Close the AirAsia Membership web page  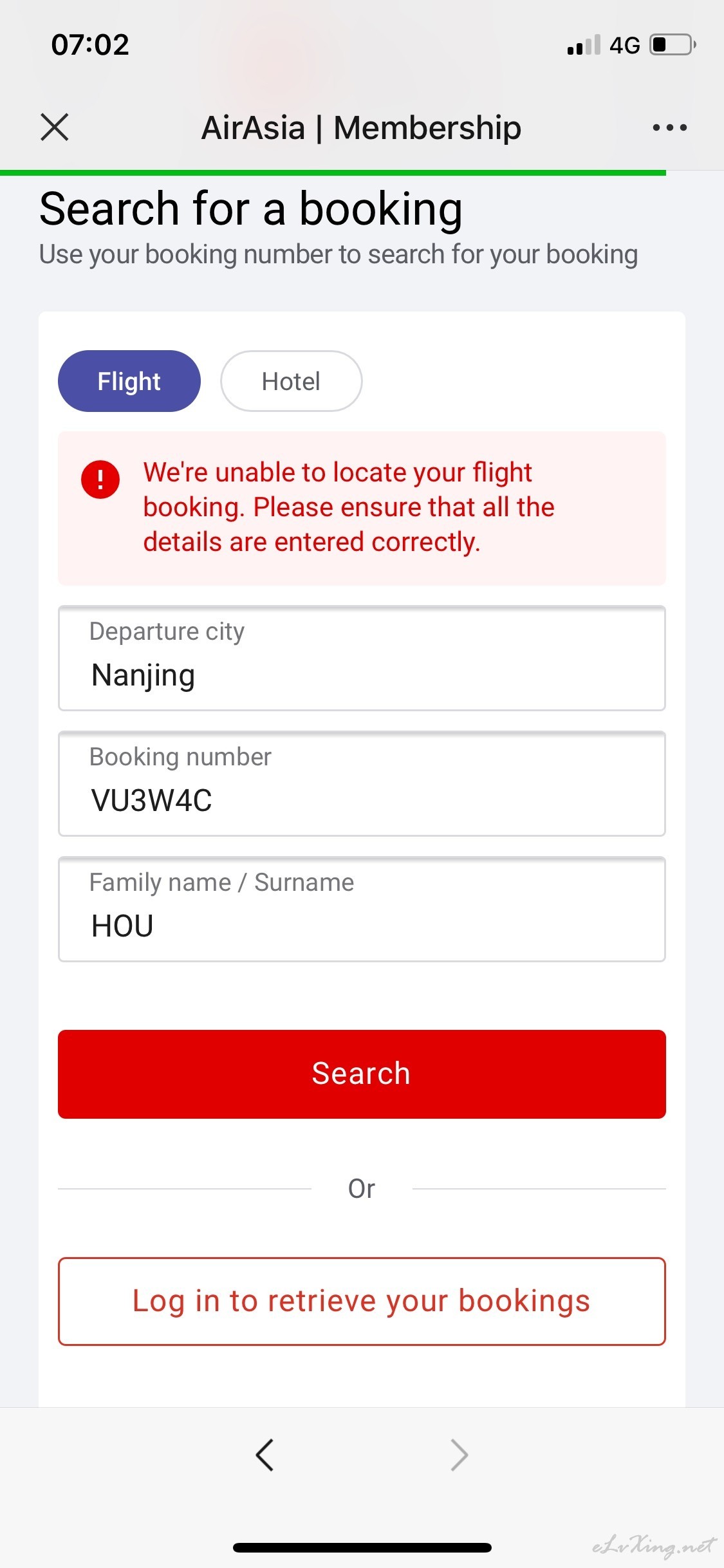pos(55,127)
